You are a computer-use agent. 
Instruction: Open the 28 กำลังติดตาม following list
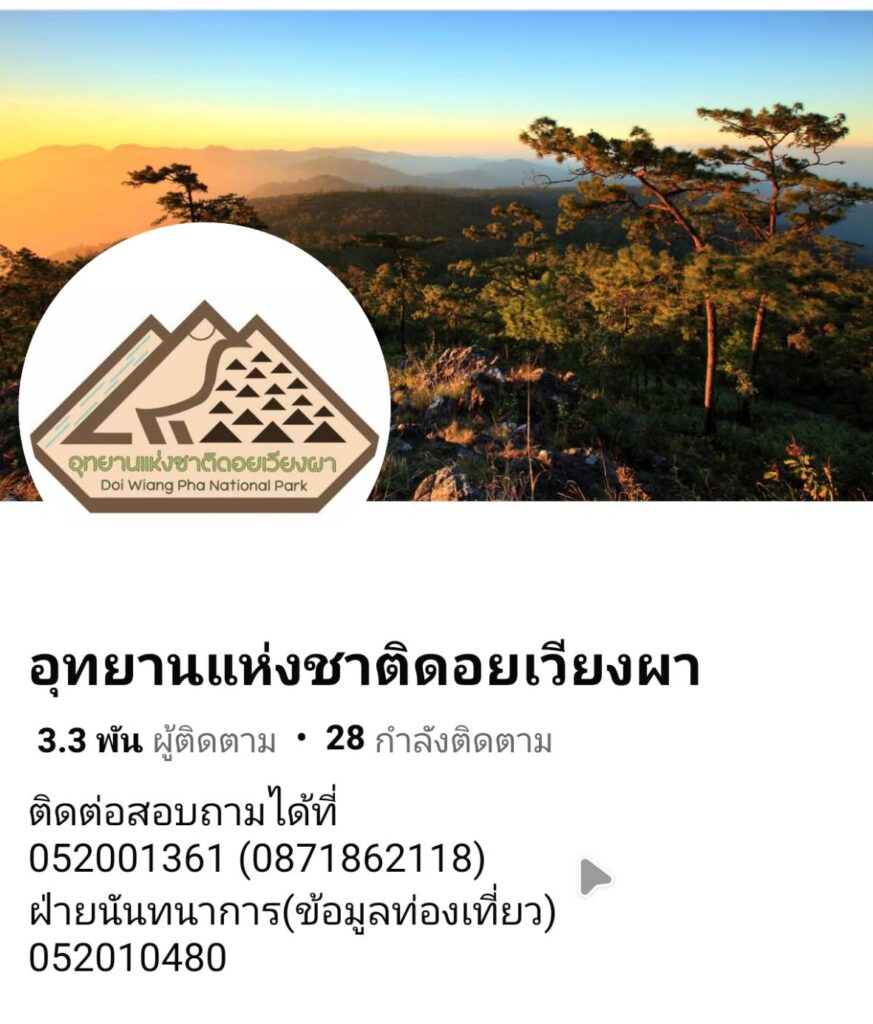pyautogui.click(x=439, y=741)
